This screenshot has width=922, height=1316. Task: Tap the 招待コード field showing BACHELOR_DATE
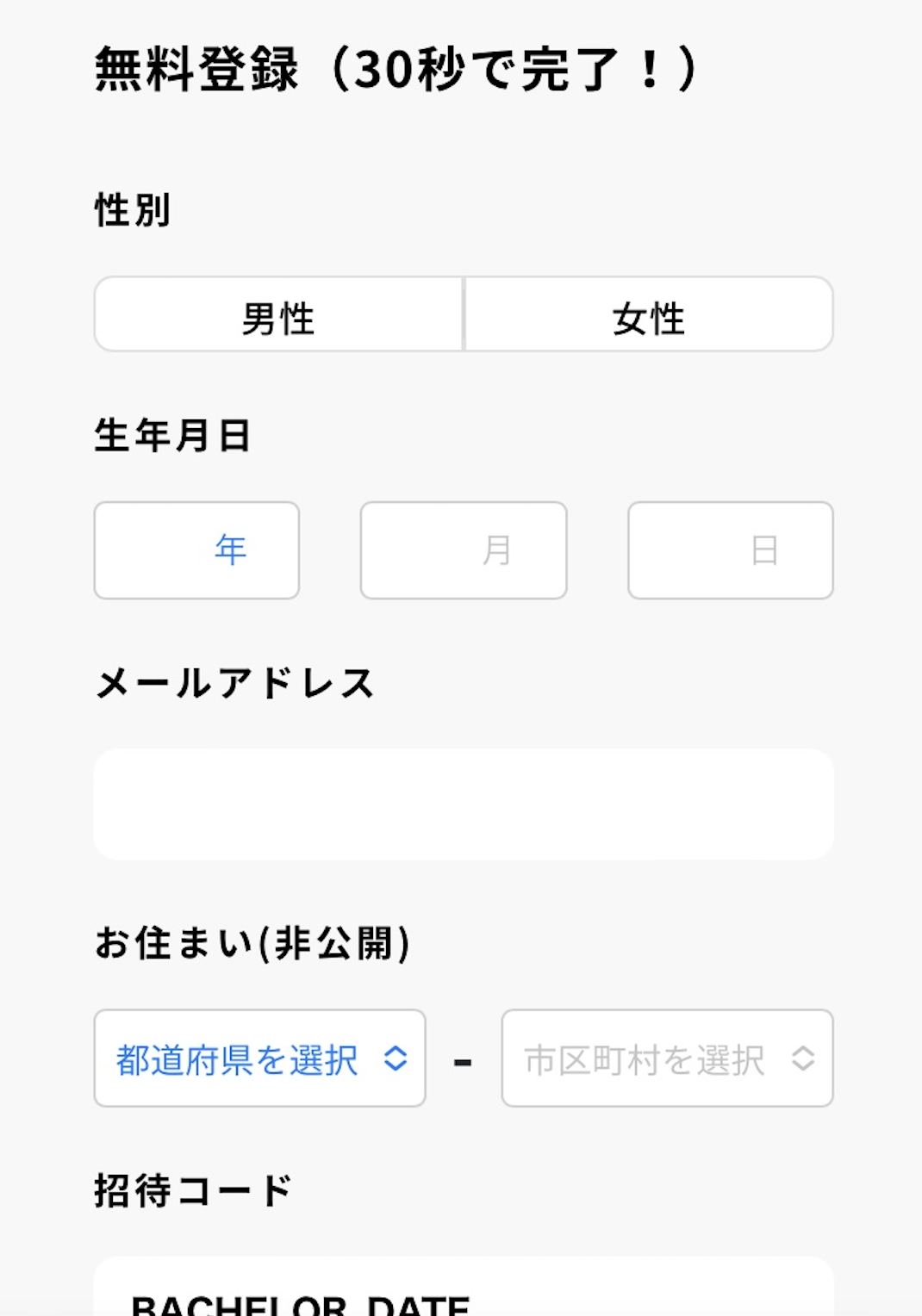click(464, 1292)
